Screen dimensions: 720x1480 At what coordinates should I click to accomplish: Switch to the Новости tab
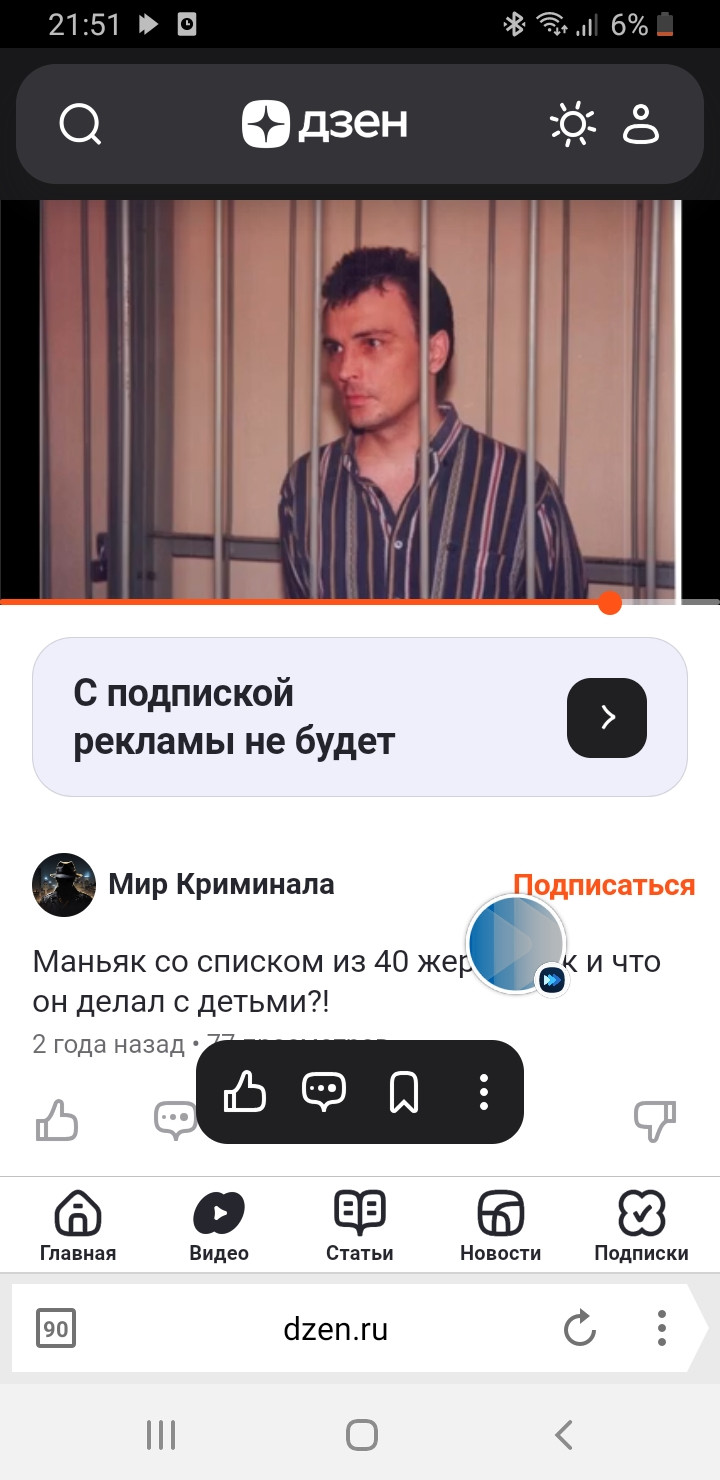pyautogui.click(x=501, y=1226)
